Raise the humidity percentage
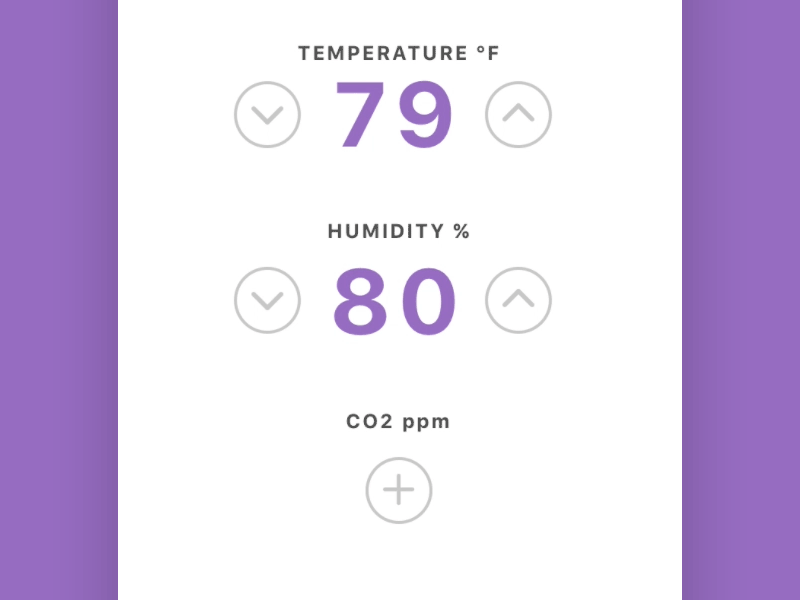 (518, 300)
